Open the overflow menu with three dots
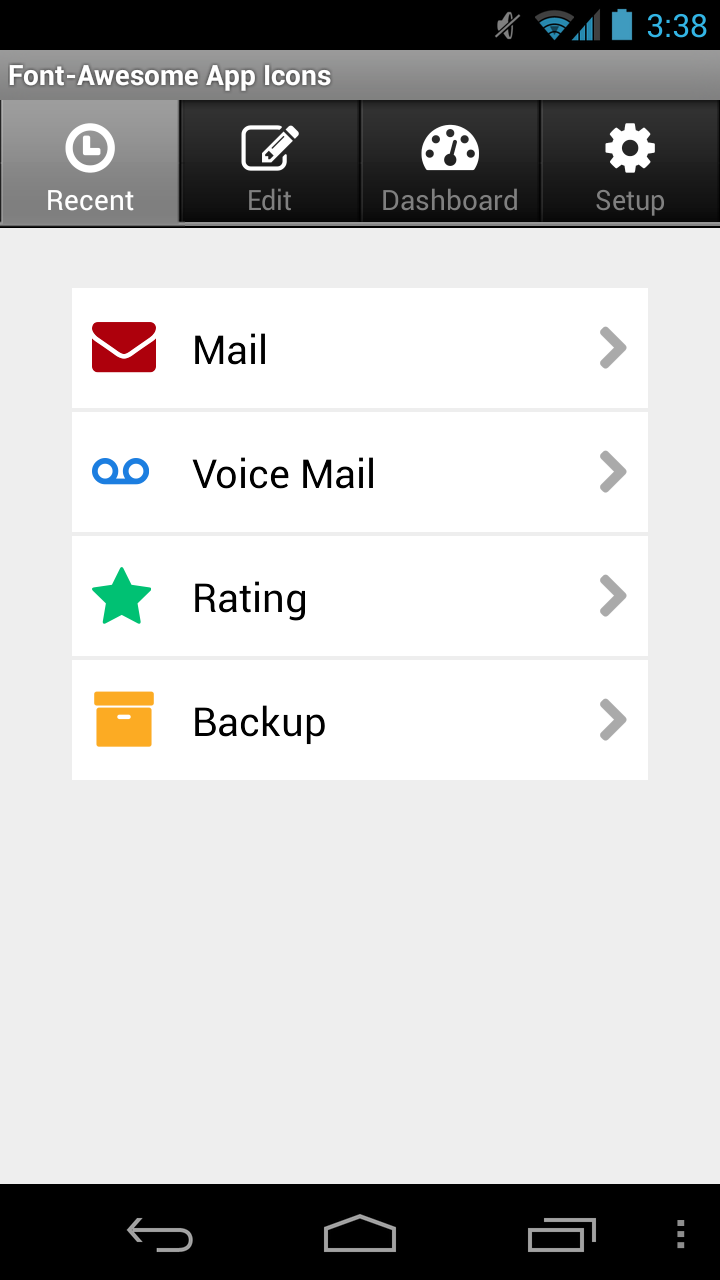 681,1235
